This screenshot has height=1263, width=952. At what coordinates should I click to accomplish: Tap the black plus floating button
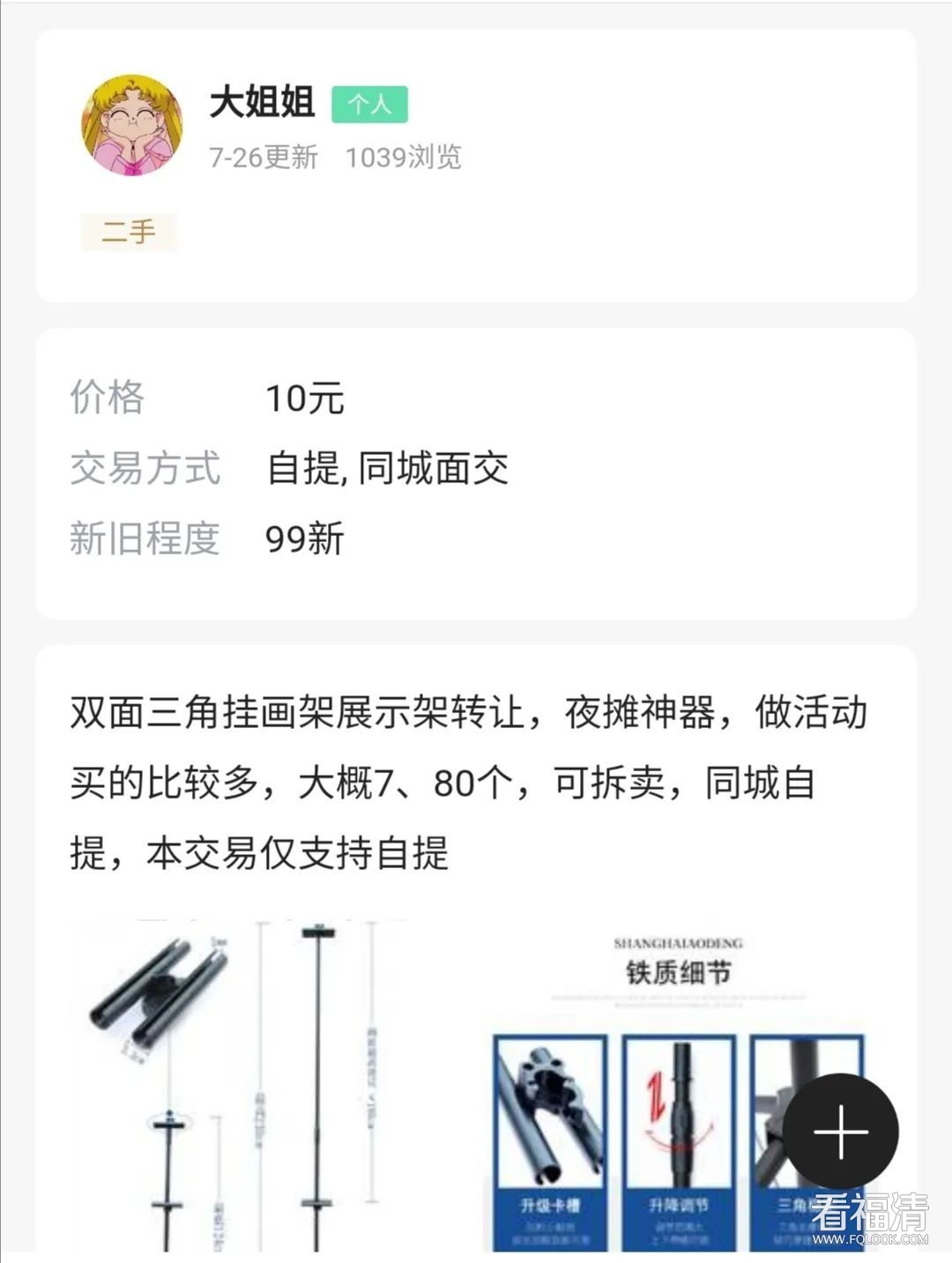840,1131
